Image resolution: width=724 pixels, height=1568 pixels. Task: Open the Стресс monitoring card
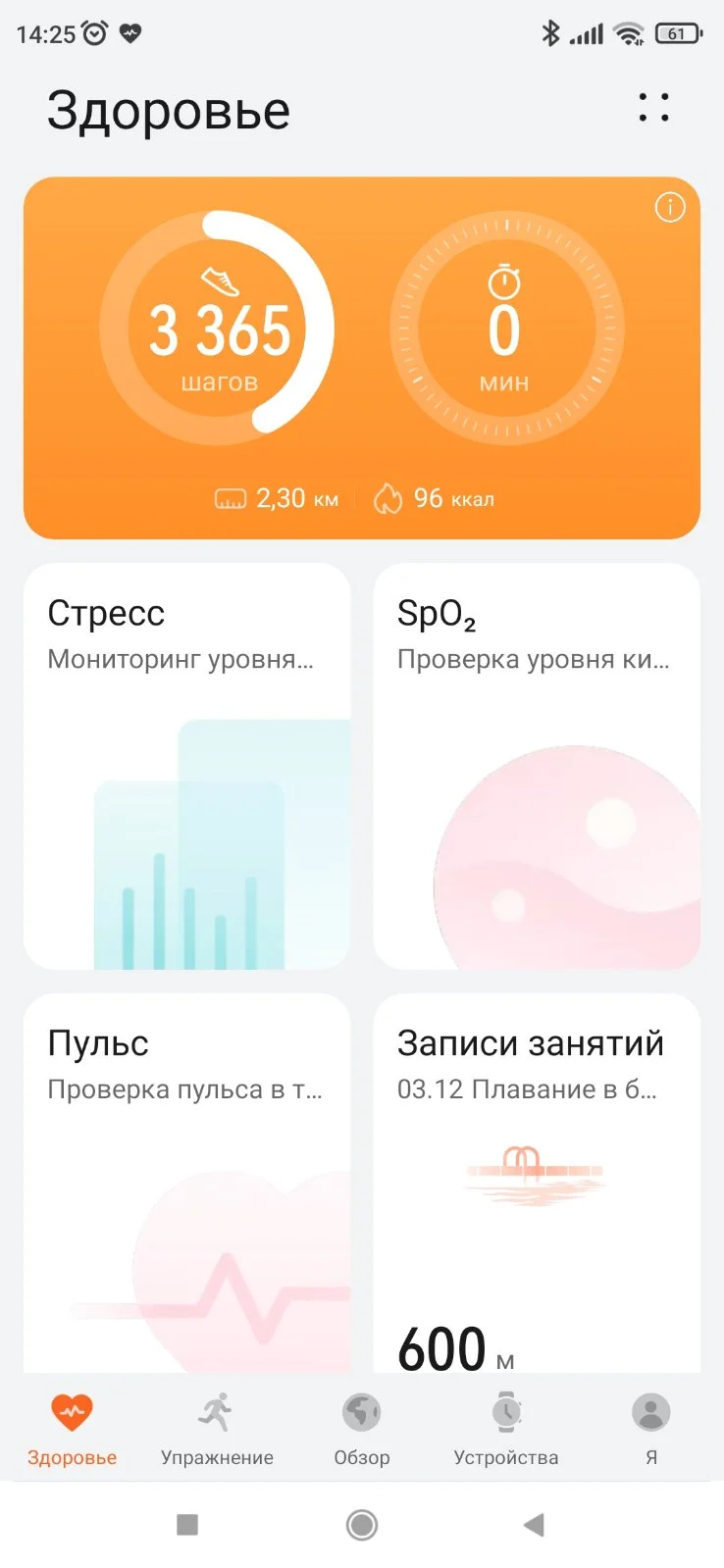pos(186,765)
